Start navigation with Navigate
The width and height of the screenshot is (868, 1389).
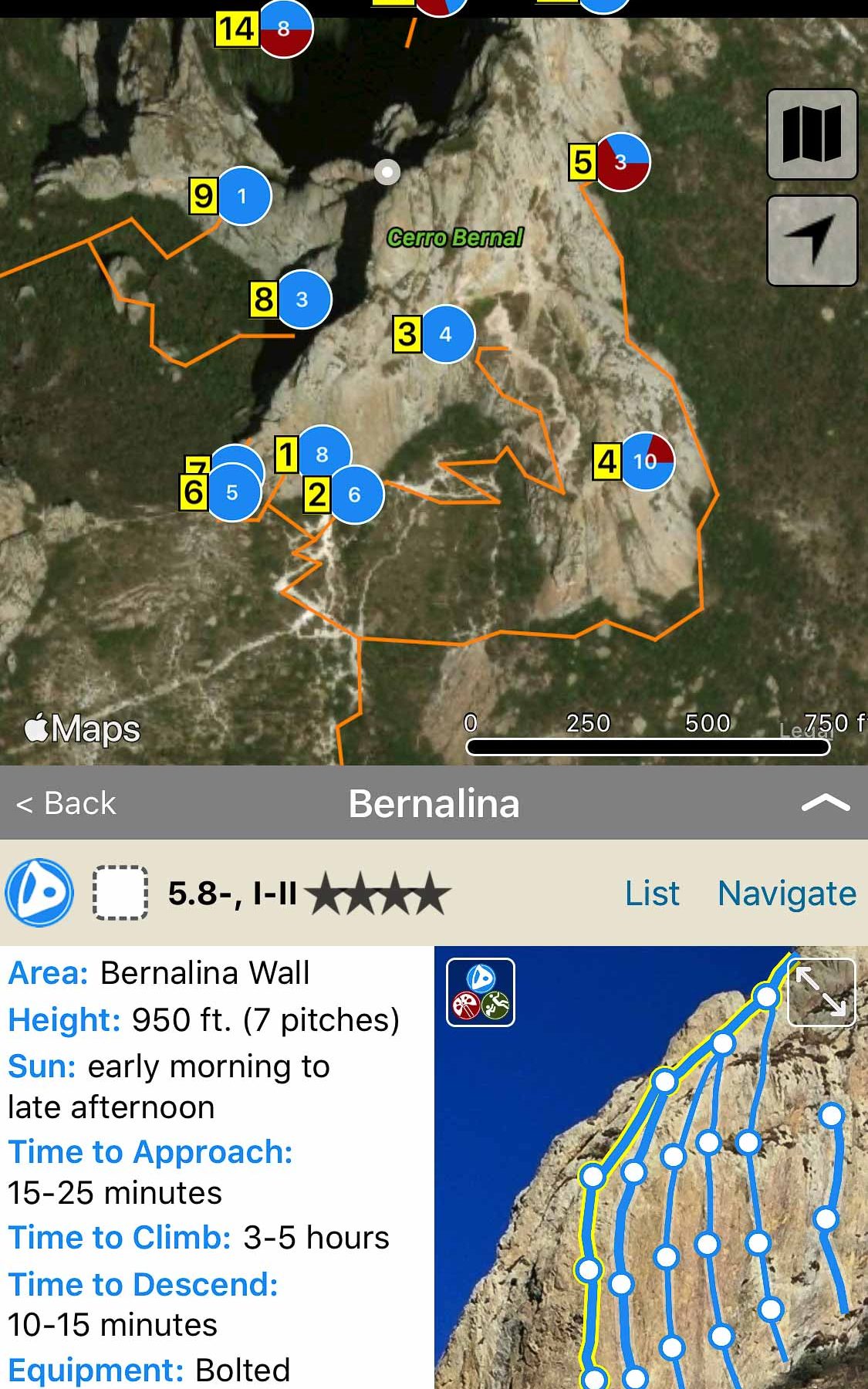click(x=786, y=893)
